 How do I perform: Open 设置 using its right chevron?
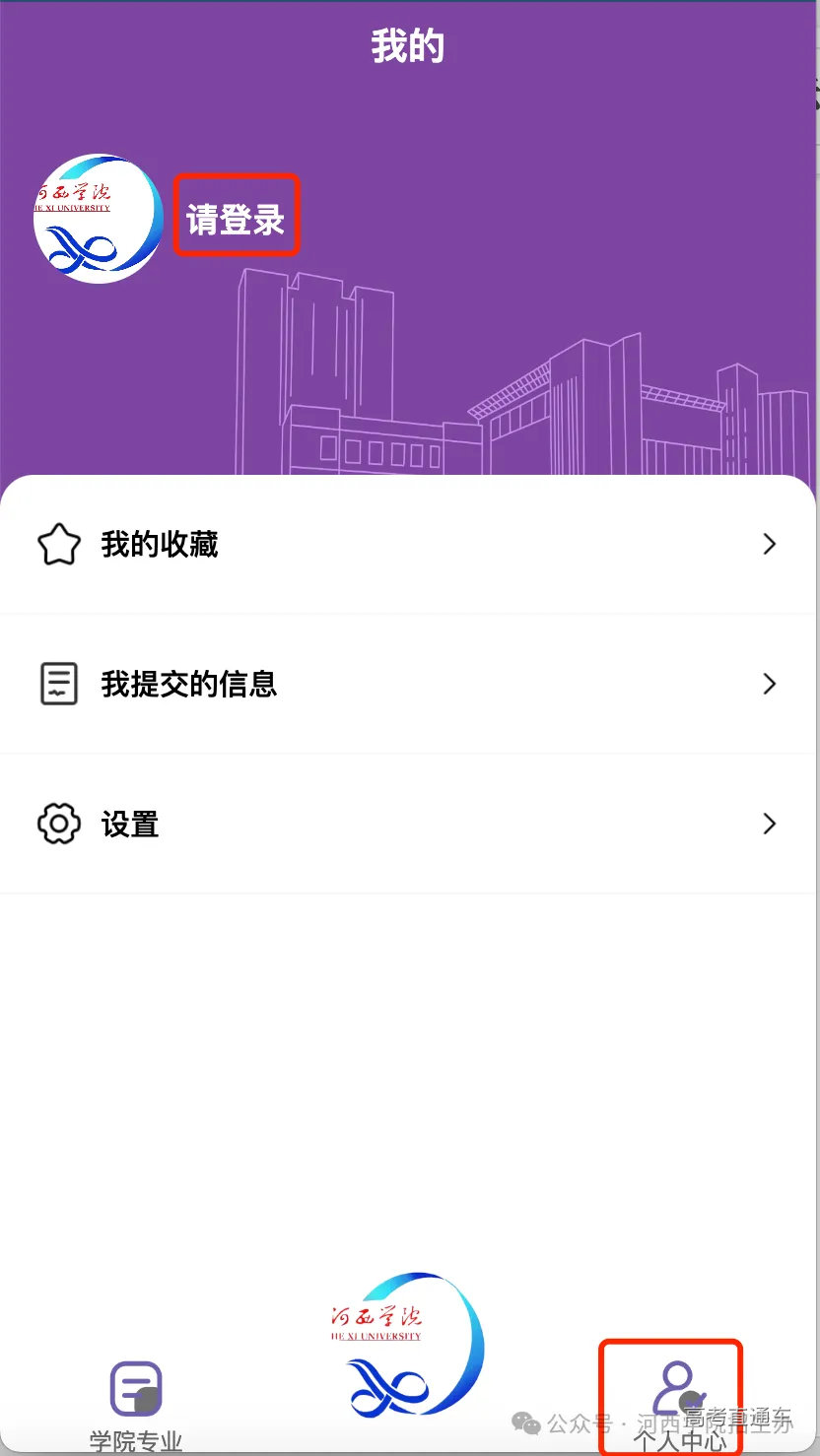tap(770, 824)
